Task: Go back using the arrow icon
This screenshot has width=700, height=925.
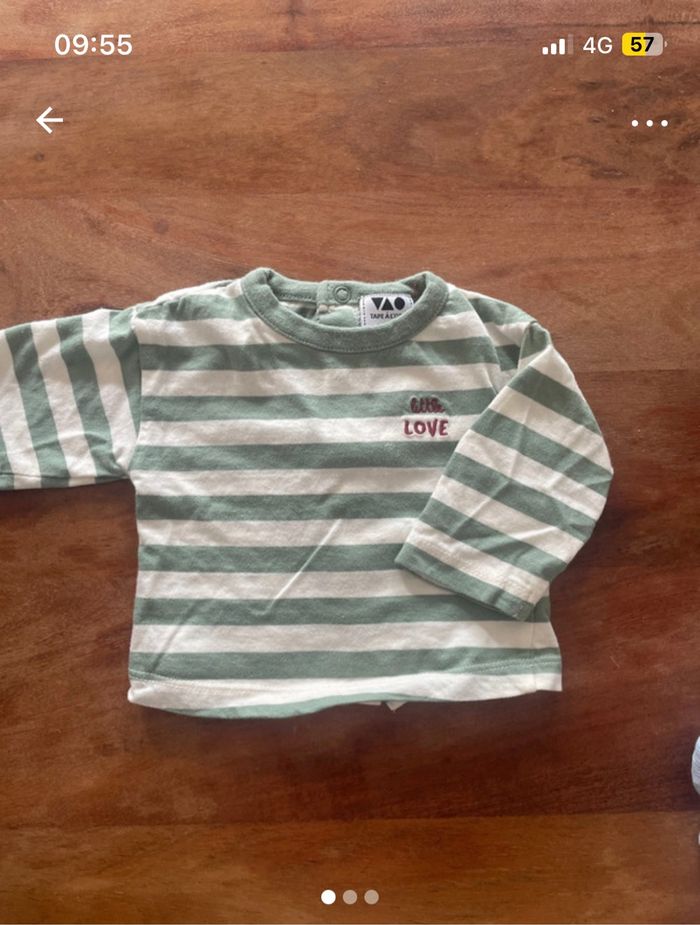Action: [x=49, y=120]
